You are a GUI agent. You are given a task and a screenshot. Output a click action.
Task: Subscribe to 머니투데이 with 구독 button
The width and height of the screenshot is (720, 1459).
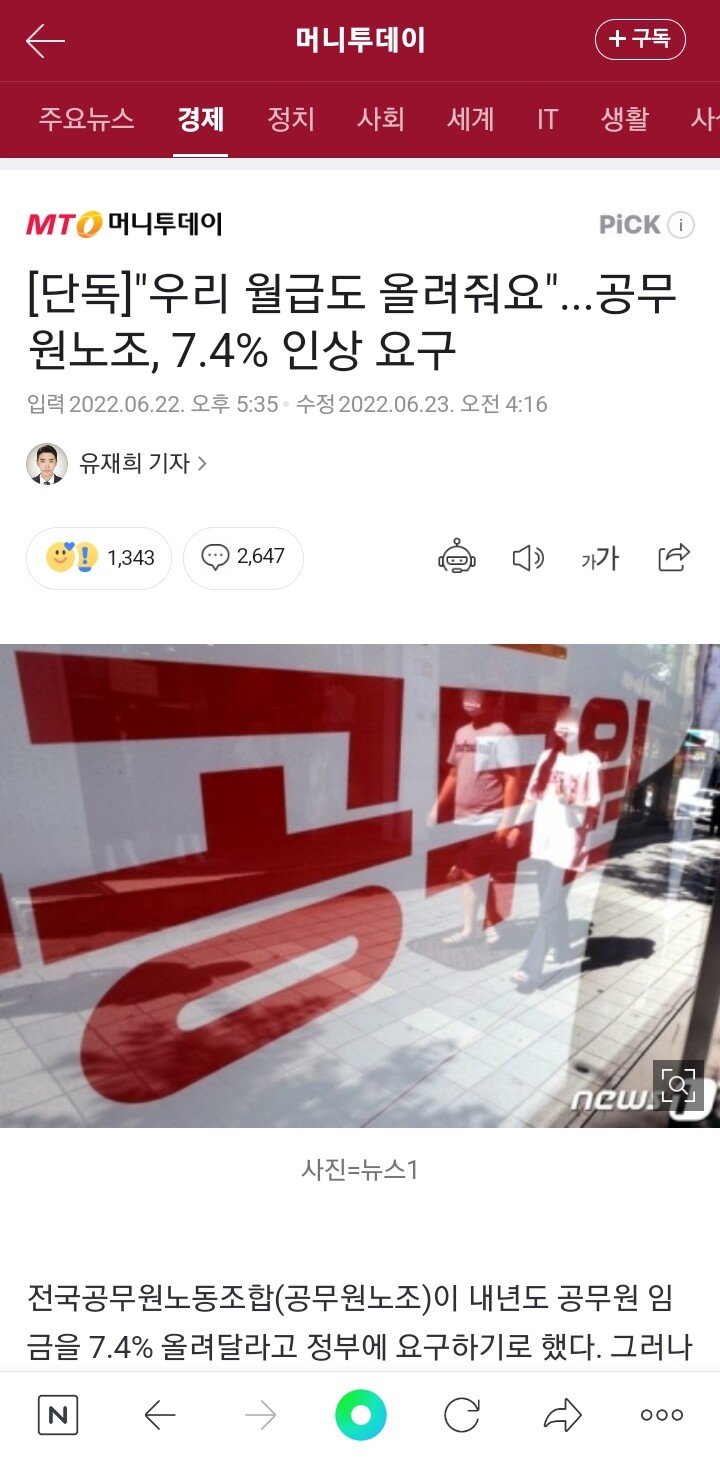(640, 40)
